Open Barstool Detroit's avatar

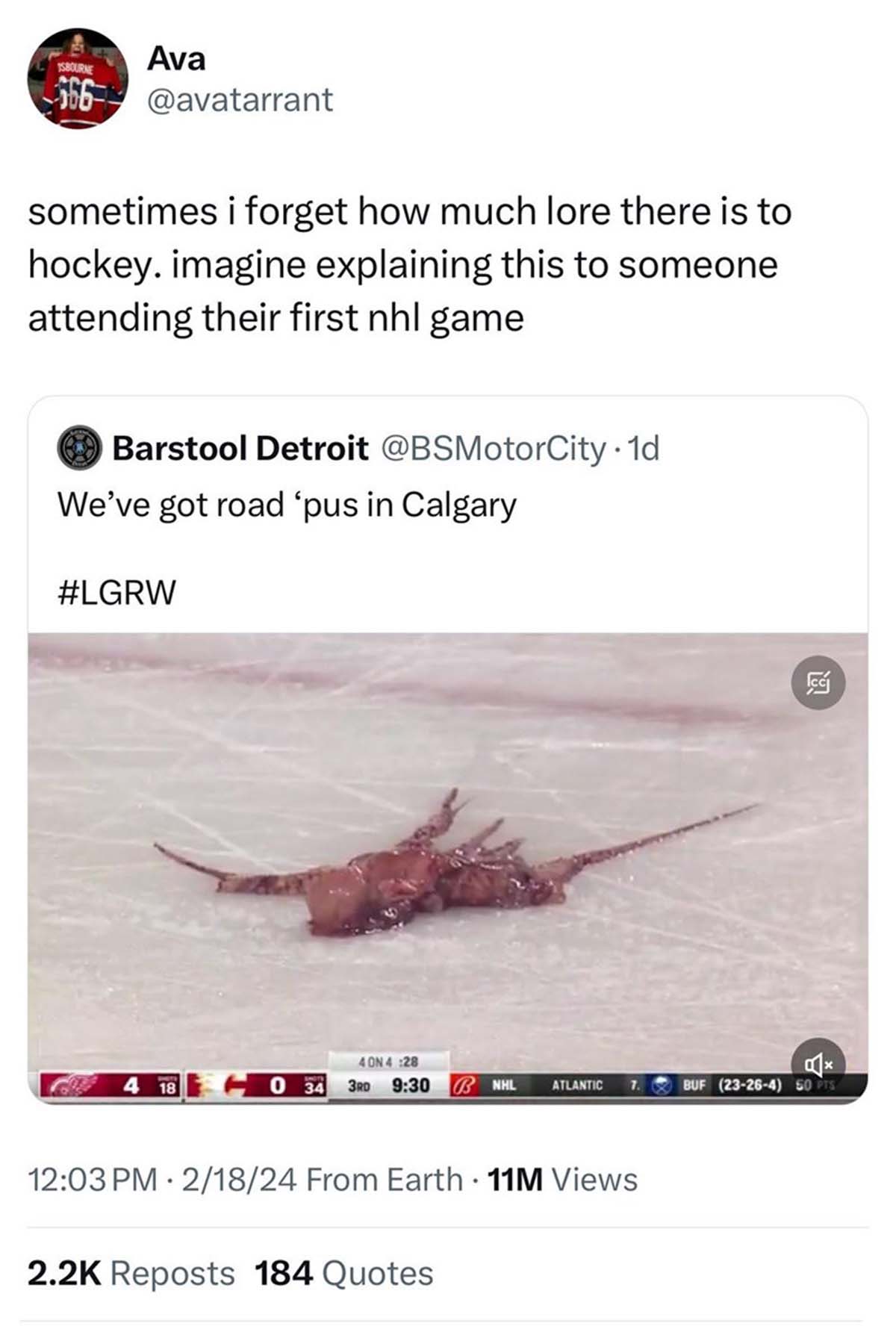[x=80, y=448]
